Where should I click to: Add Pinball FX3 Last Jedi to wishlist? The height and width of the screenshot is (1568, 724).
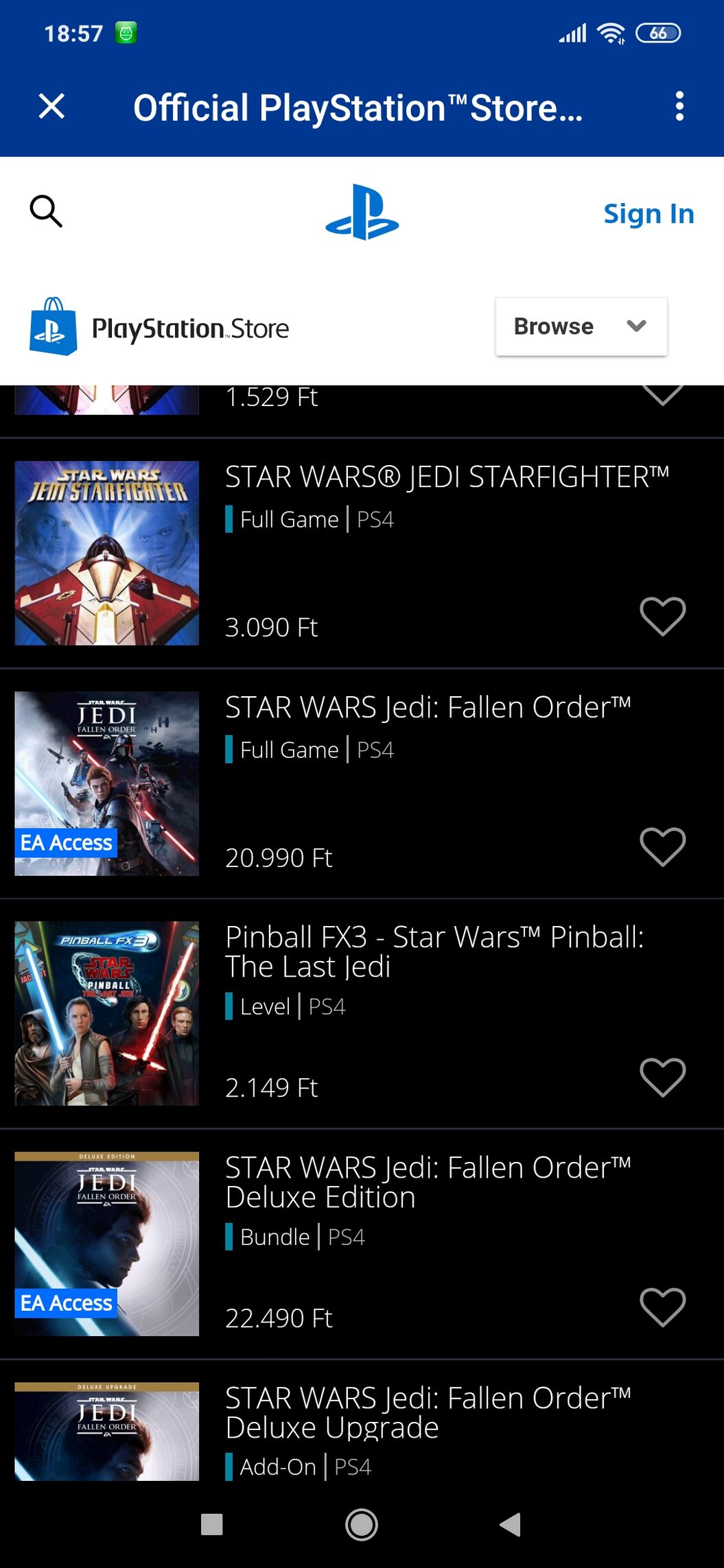point(662,1077)
